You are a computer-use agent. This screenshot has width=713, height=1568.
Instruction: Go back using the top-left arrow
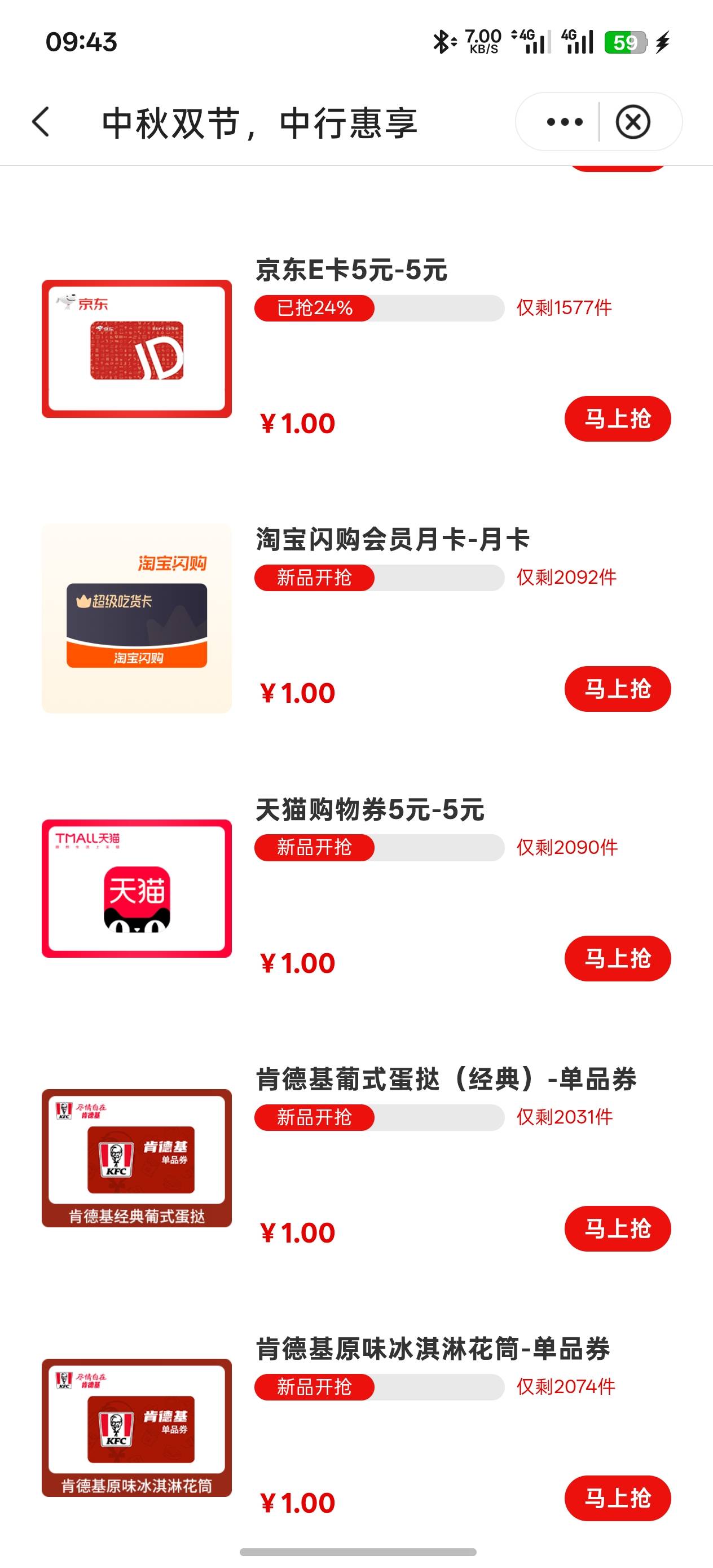pyautogui.click(x=41, y=122)
